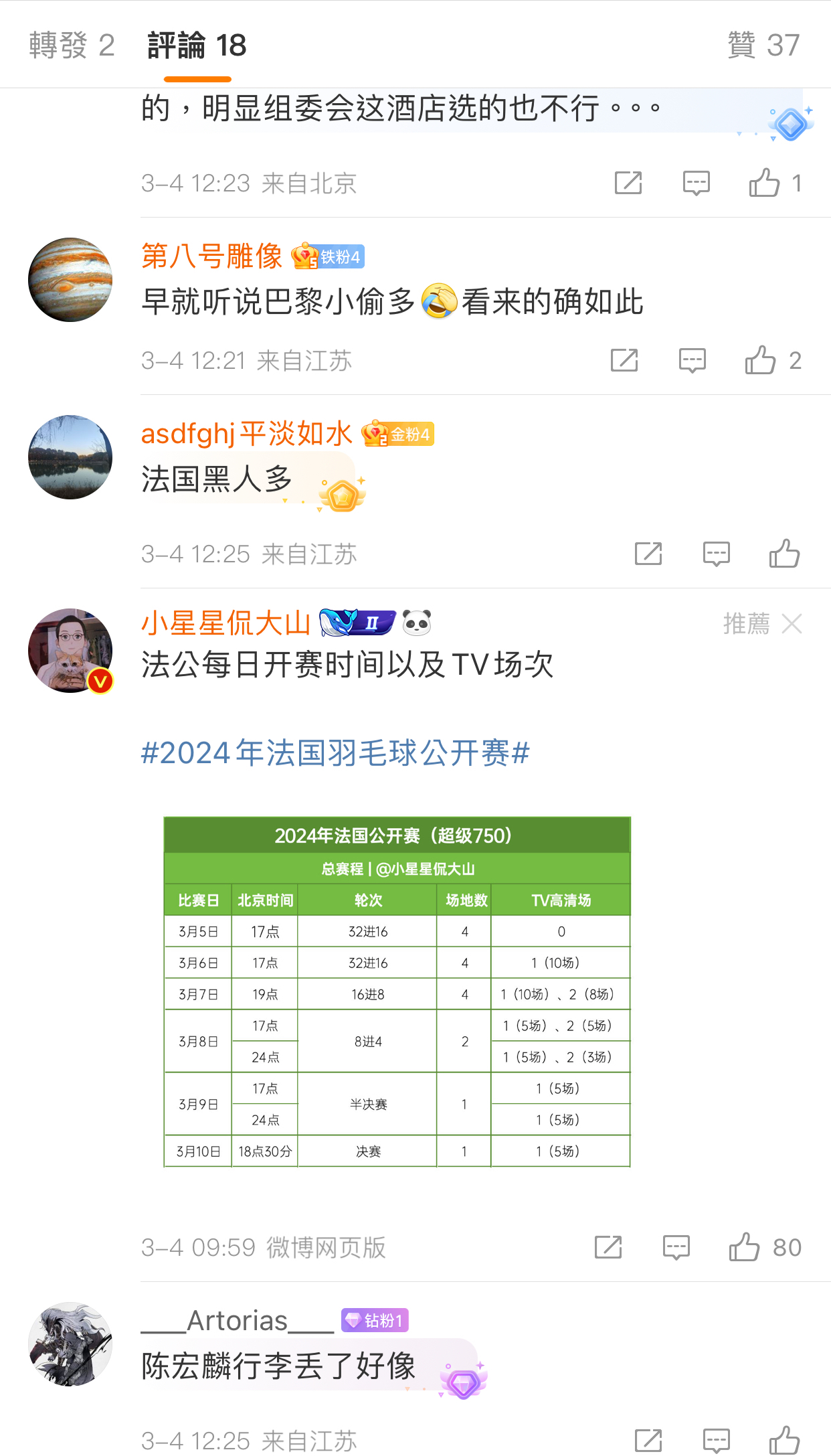Open 小星星侃大山's profile avatar

[70, 651]
